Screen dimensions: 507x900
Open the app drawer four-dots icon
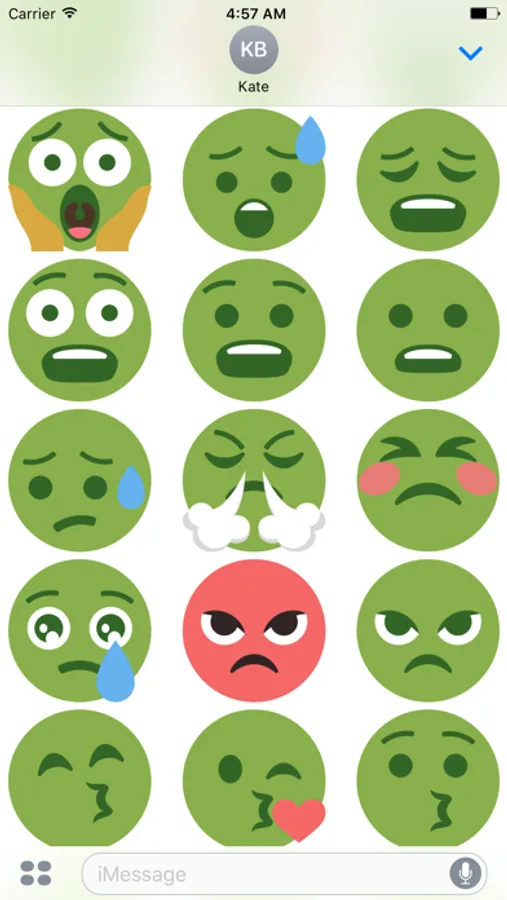[36, 873]
